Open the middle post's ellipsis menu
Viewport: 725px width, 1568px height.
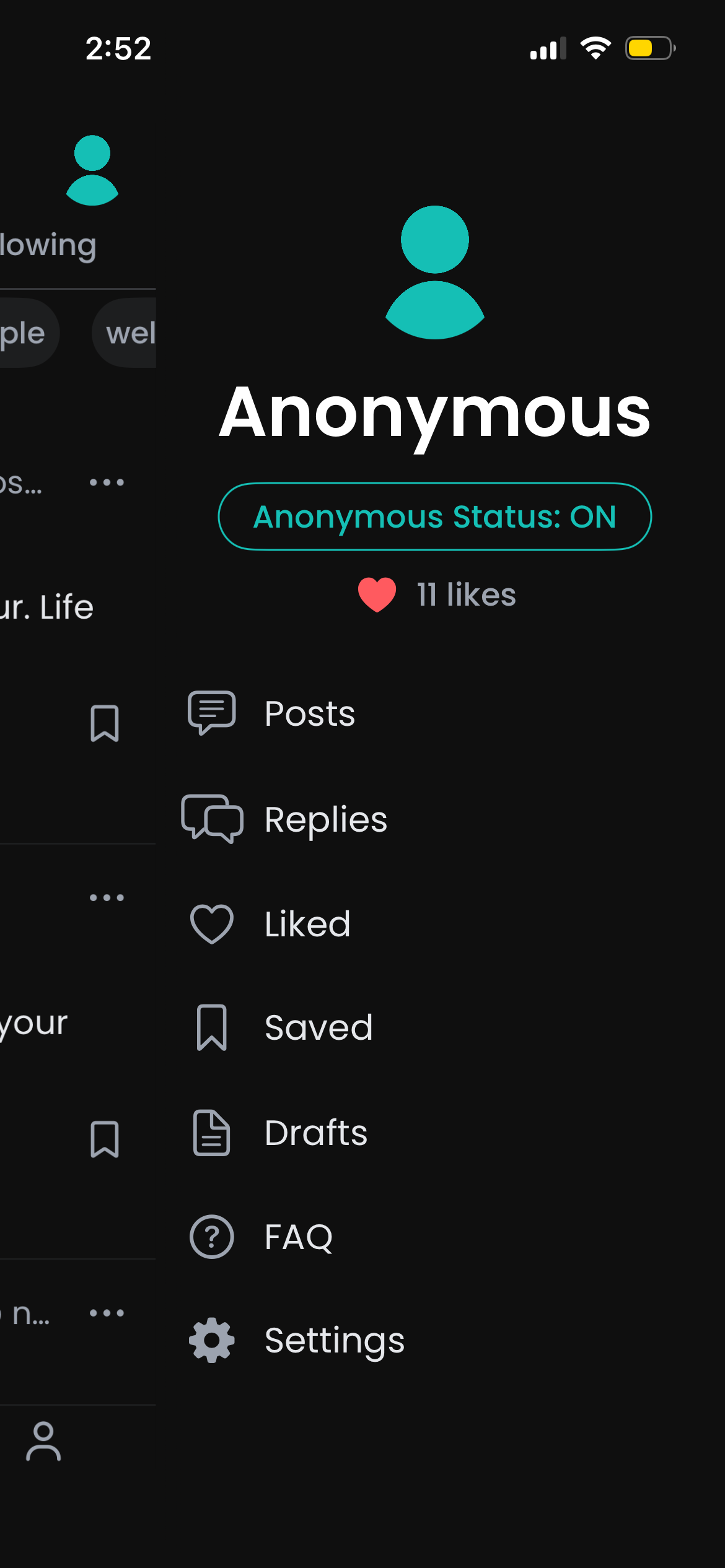[x=106, y=896]
